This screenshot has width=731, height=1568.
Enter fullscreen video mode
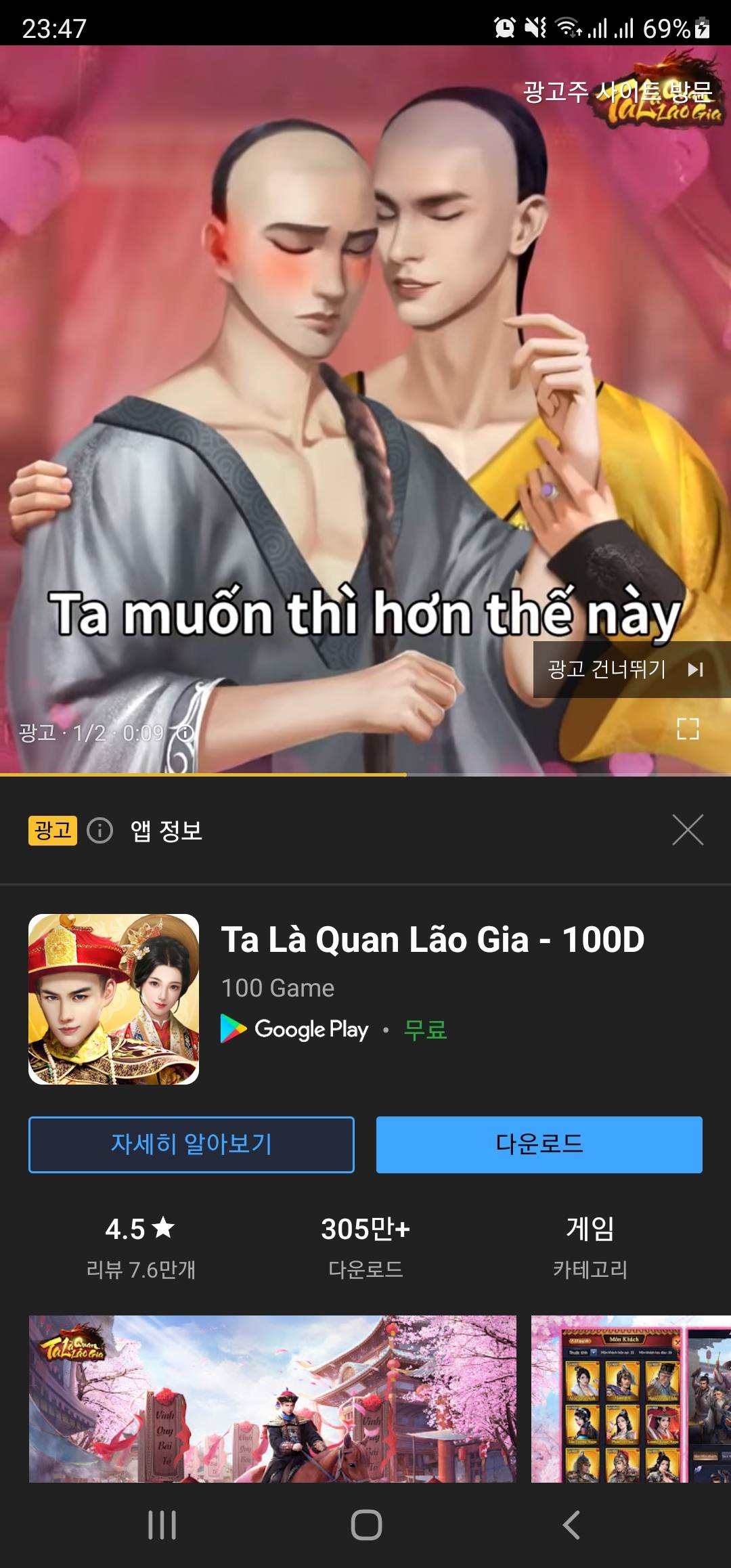click(x=688, y=728)
